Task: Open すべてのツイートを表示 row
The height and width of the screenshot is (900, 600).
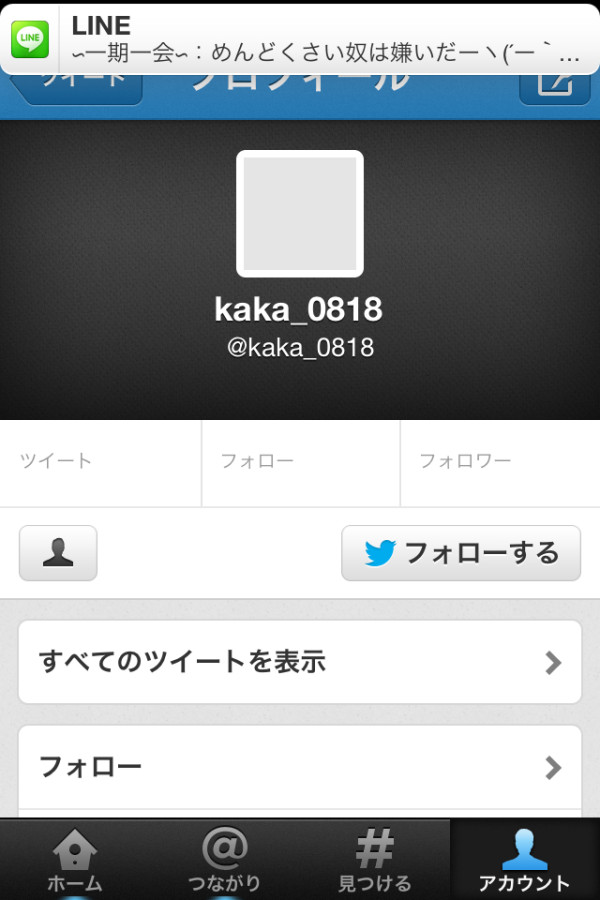Action: tap(300, 662)
